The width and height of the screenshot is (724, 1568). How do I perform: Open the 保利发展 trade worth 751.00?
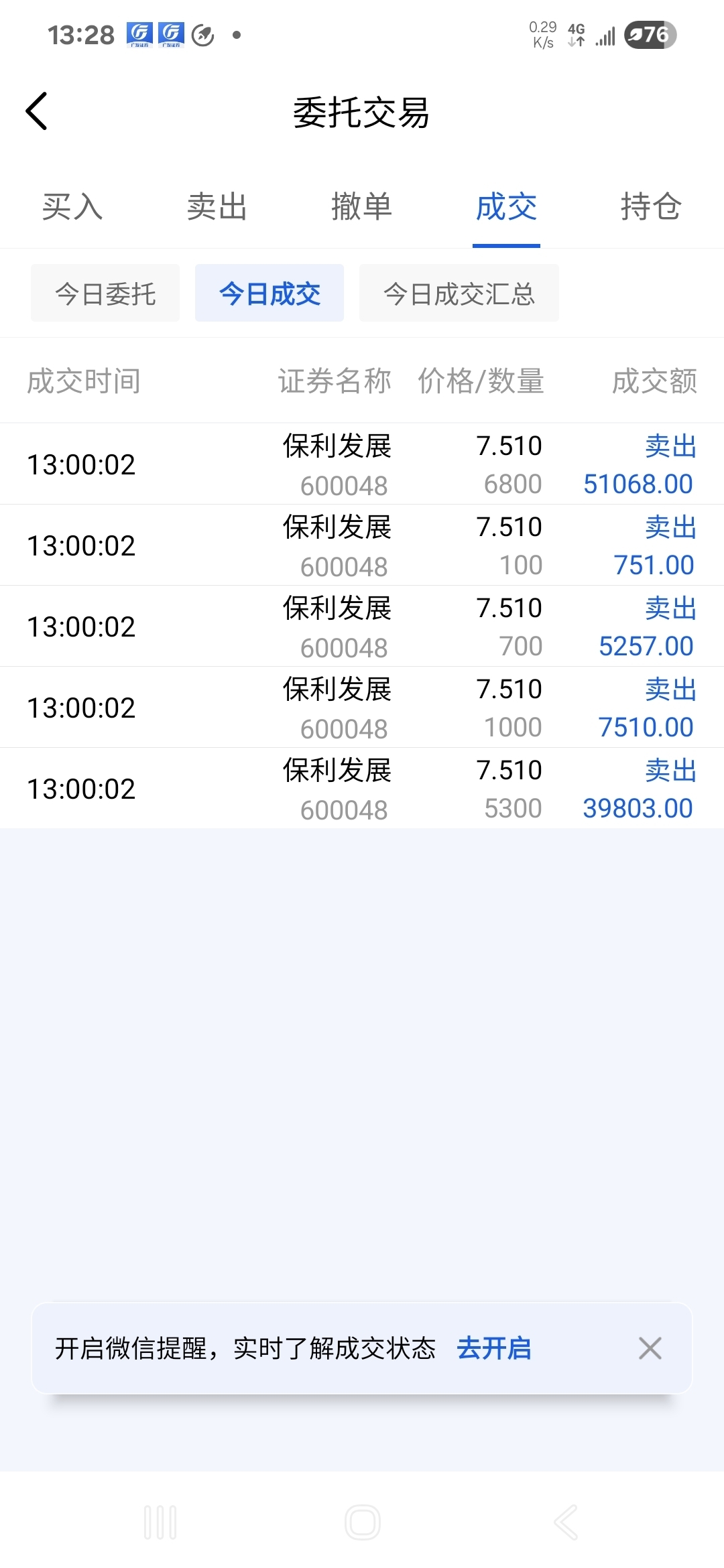tap(362, 545)
